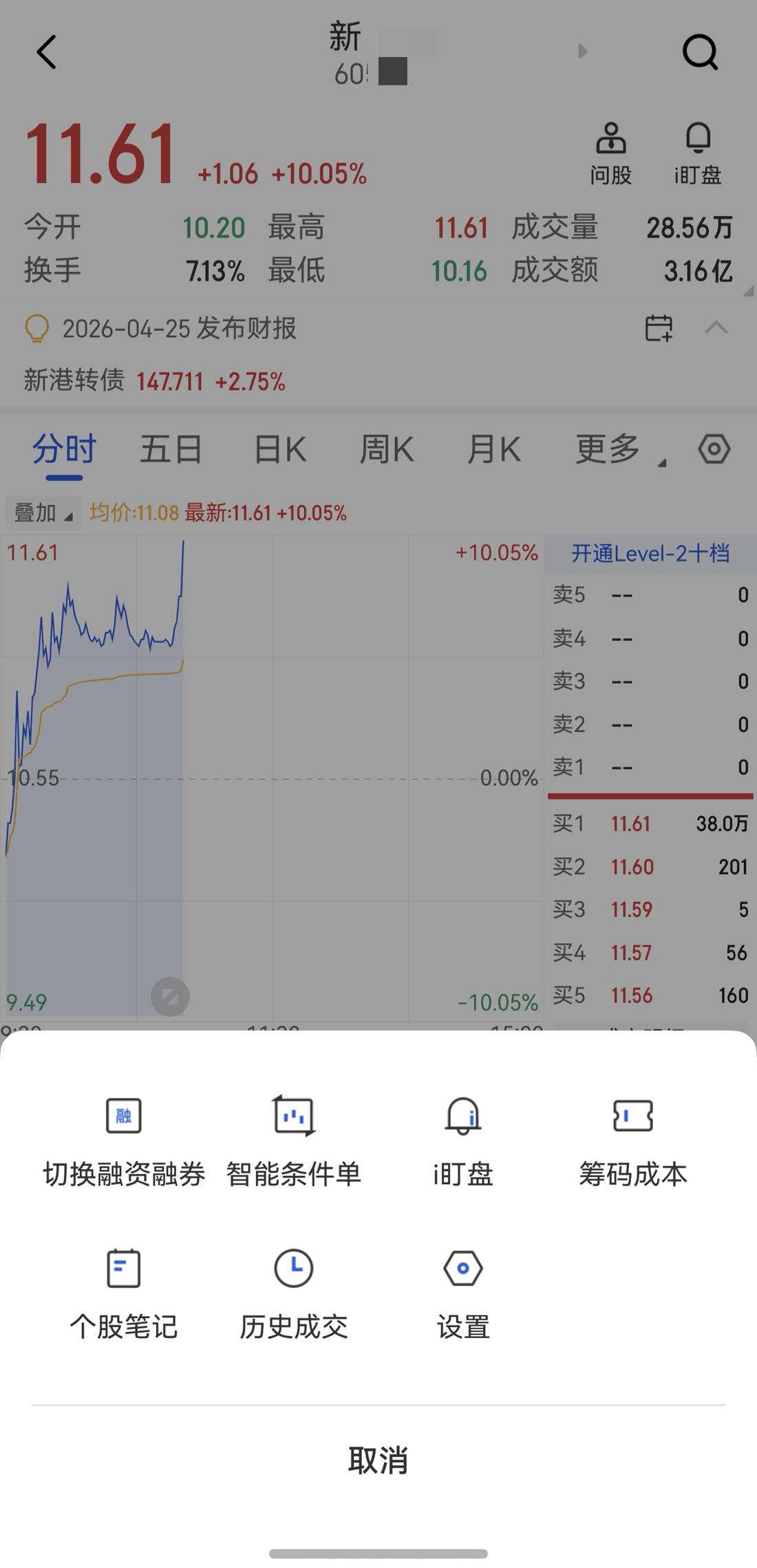Tap 开通Level-2十档 to enable Level-2 quotes

pos(650,553)
